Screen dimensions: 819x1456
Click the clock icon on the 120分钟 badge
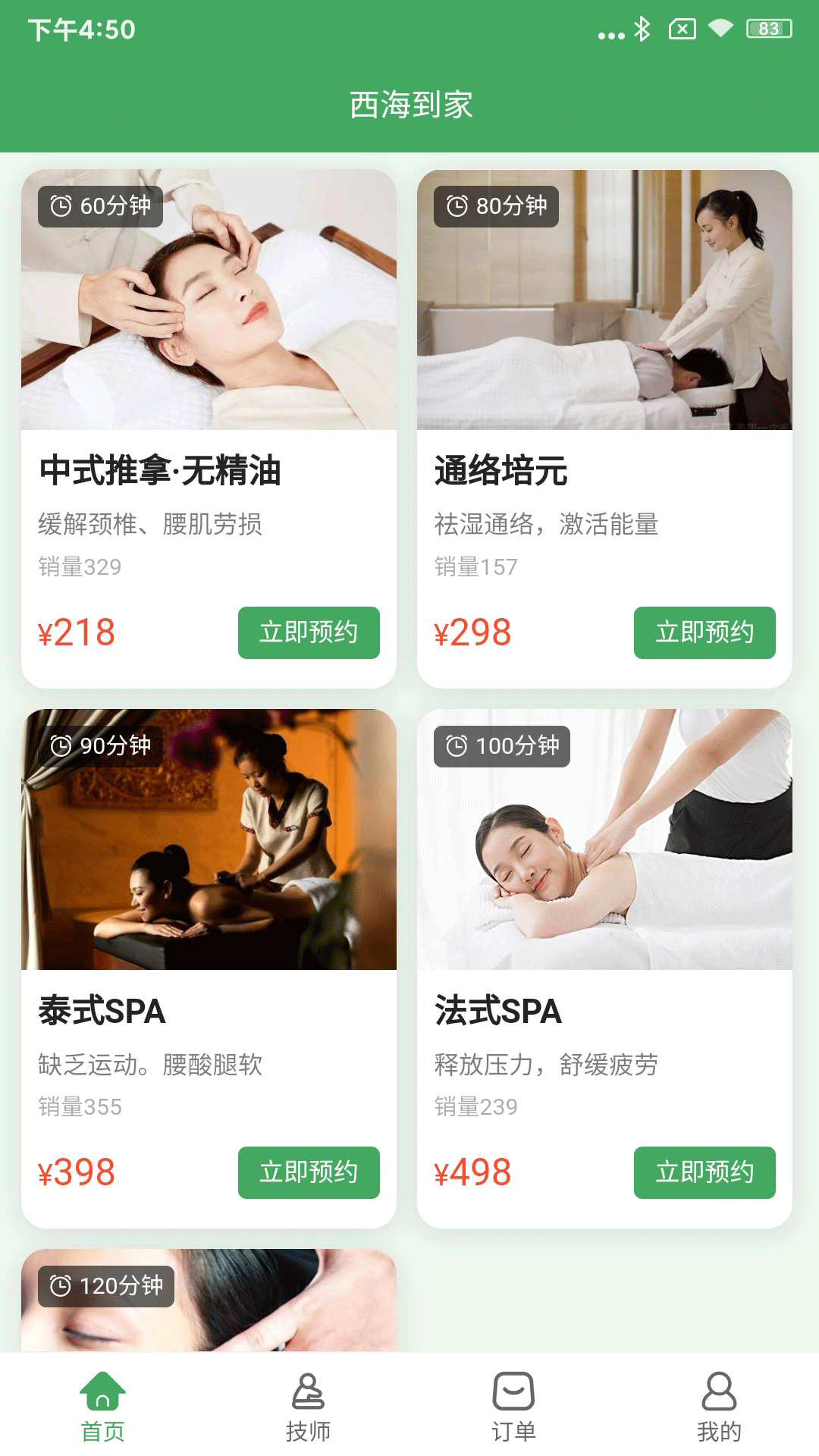[x=59, y=1285]
